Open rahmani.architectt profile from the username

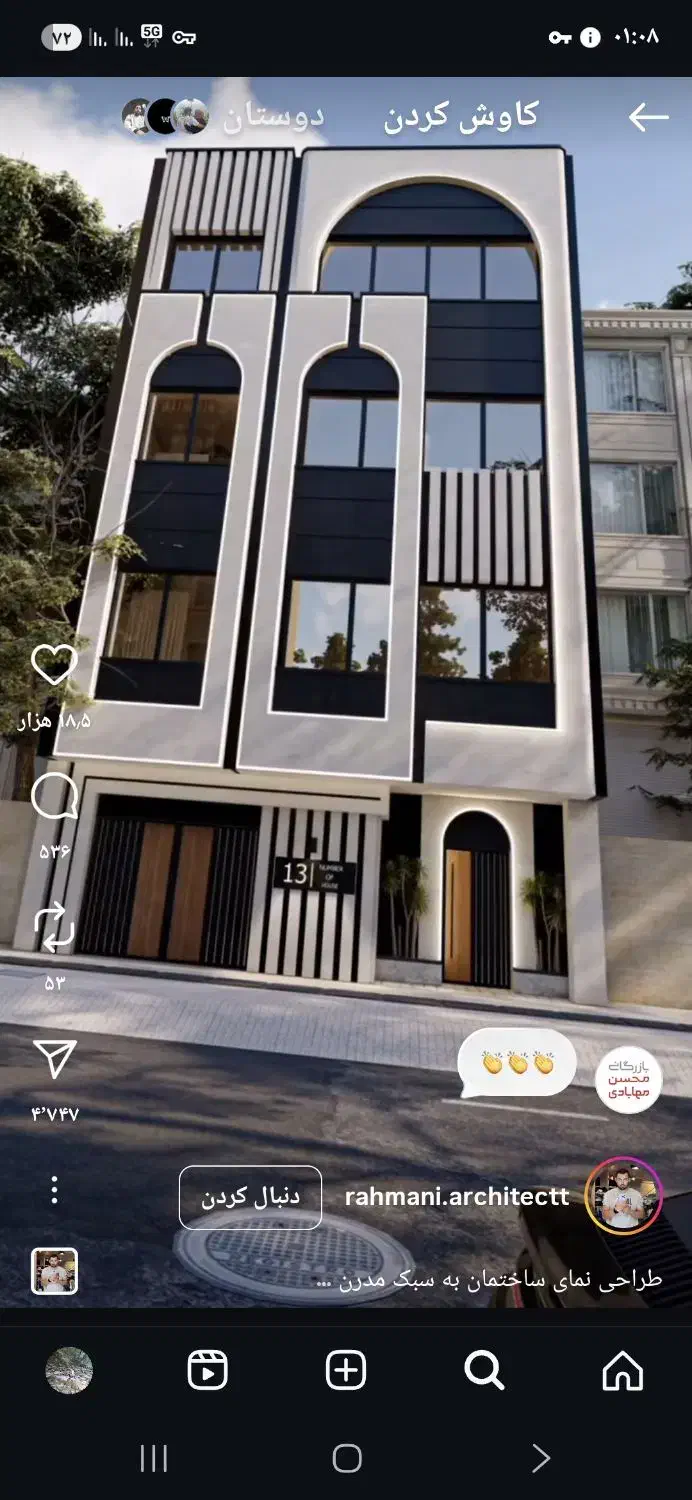click(x=457, y=1197)
